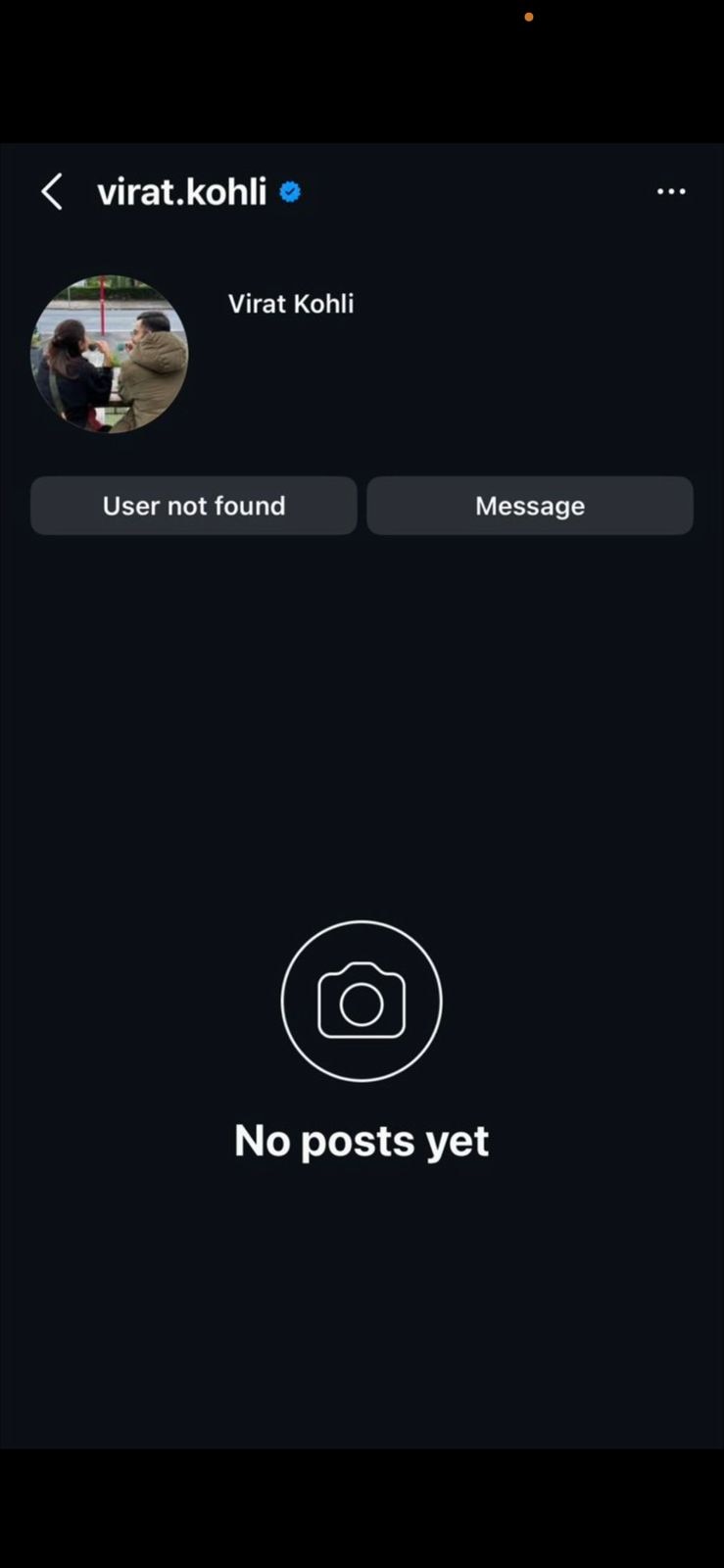This screenshot has width=724, height=1568.
Task: Tap the virat.kohli username in the header
Action: pos(180,191)
